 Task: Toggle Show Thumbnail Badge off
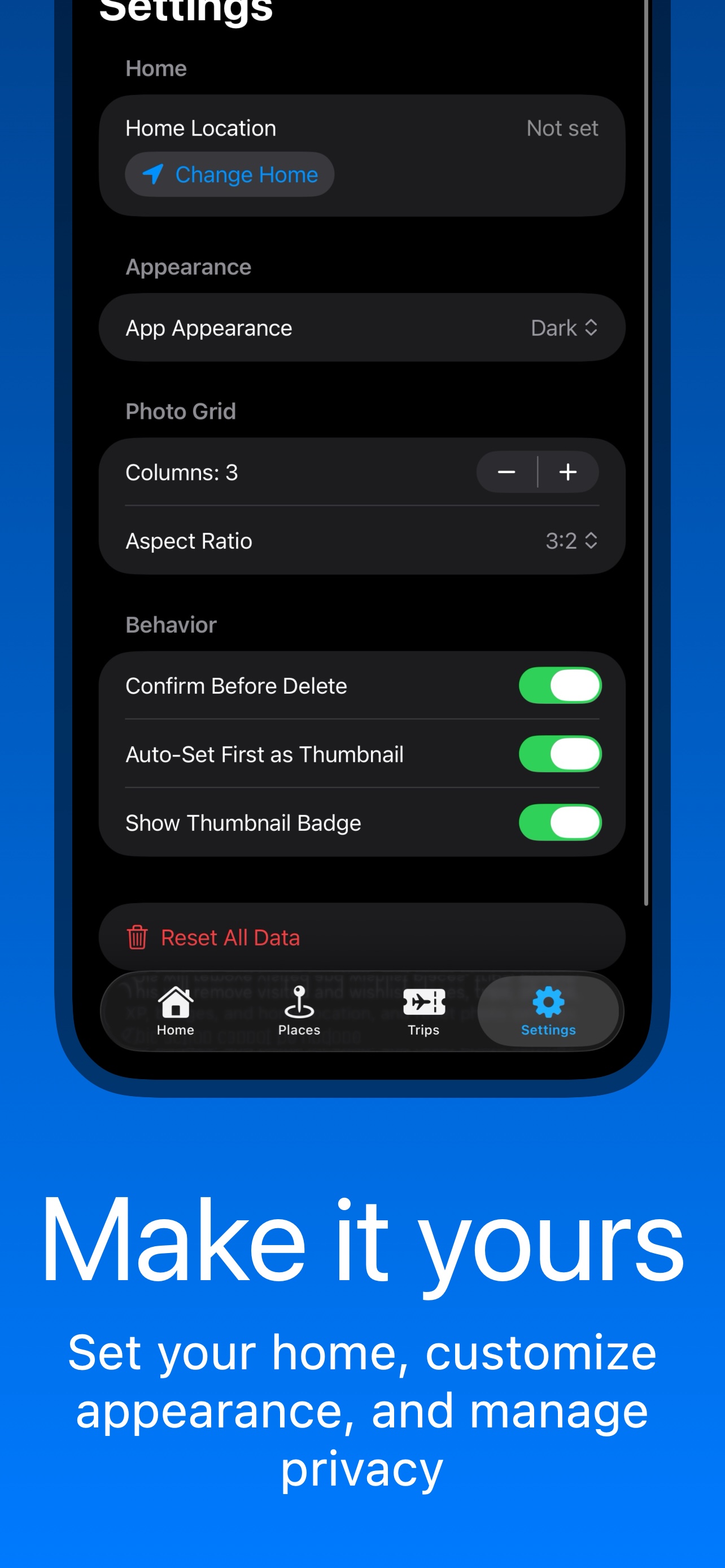click(560, 822)
